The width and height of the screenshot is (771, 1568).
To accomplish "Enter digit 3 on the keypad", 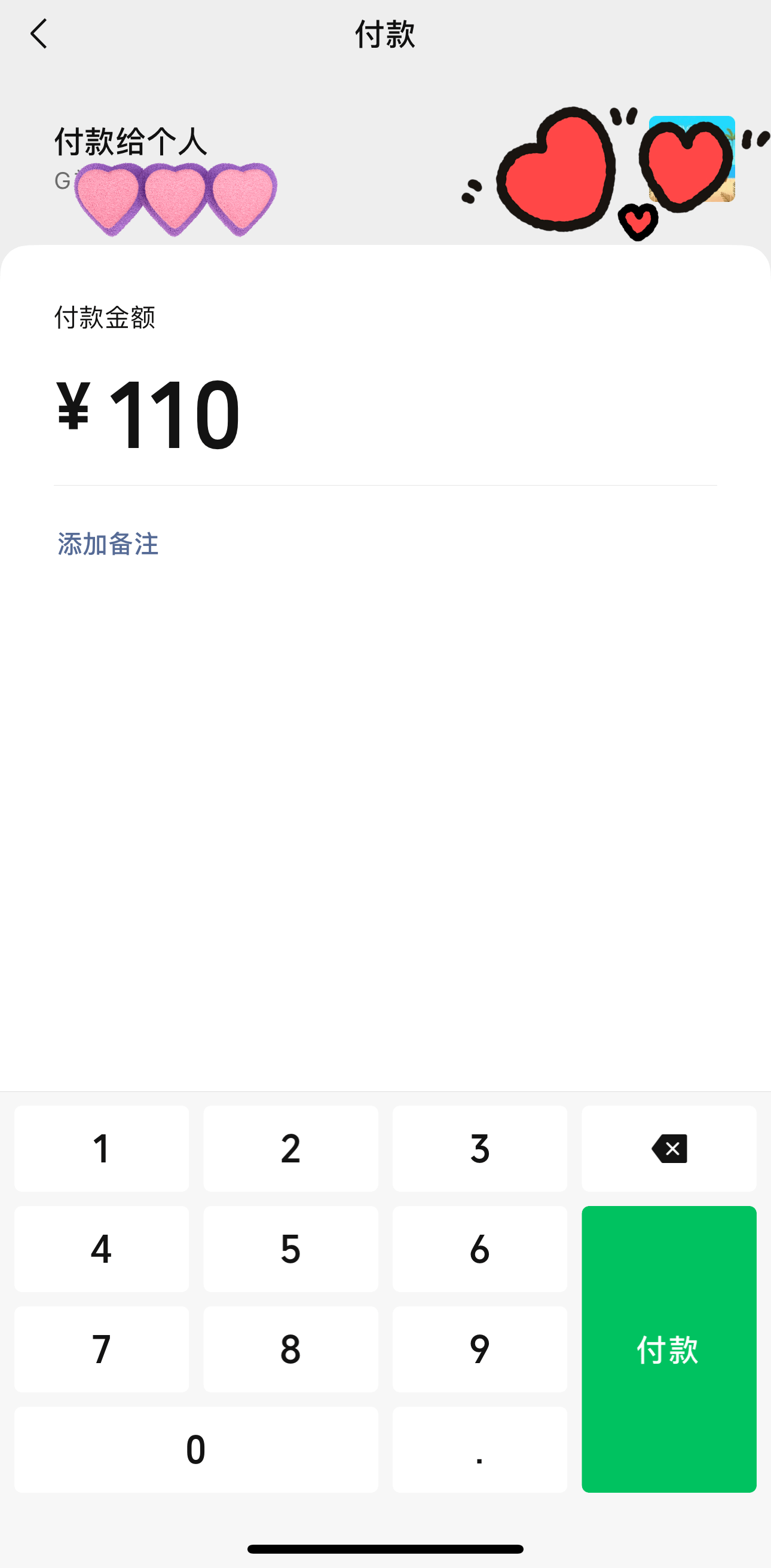I will [479, 1149].
